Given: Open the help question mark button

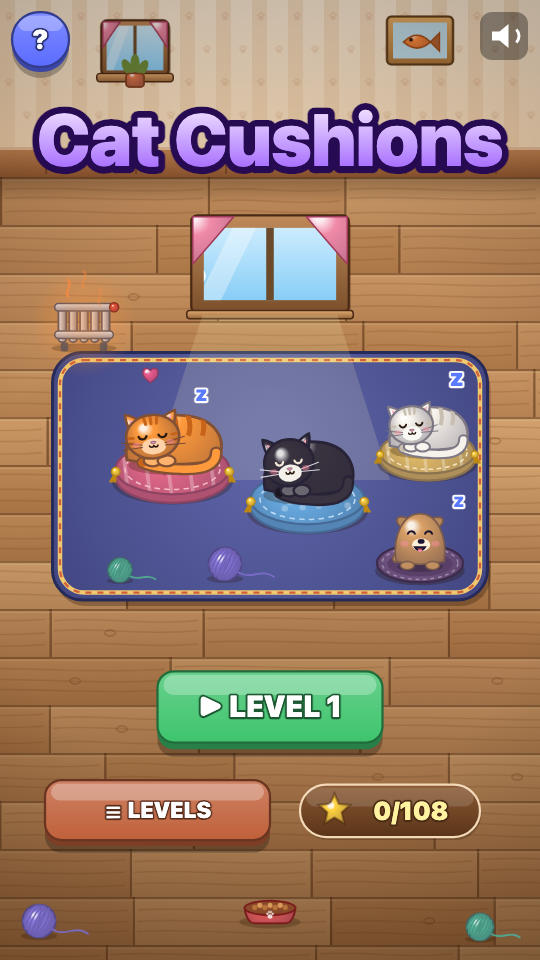Looking at the screenshot, I should pyautogui.click(x=40, y=40).
